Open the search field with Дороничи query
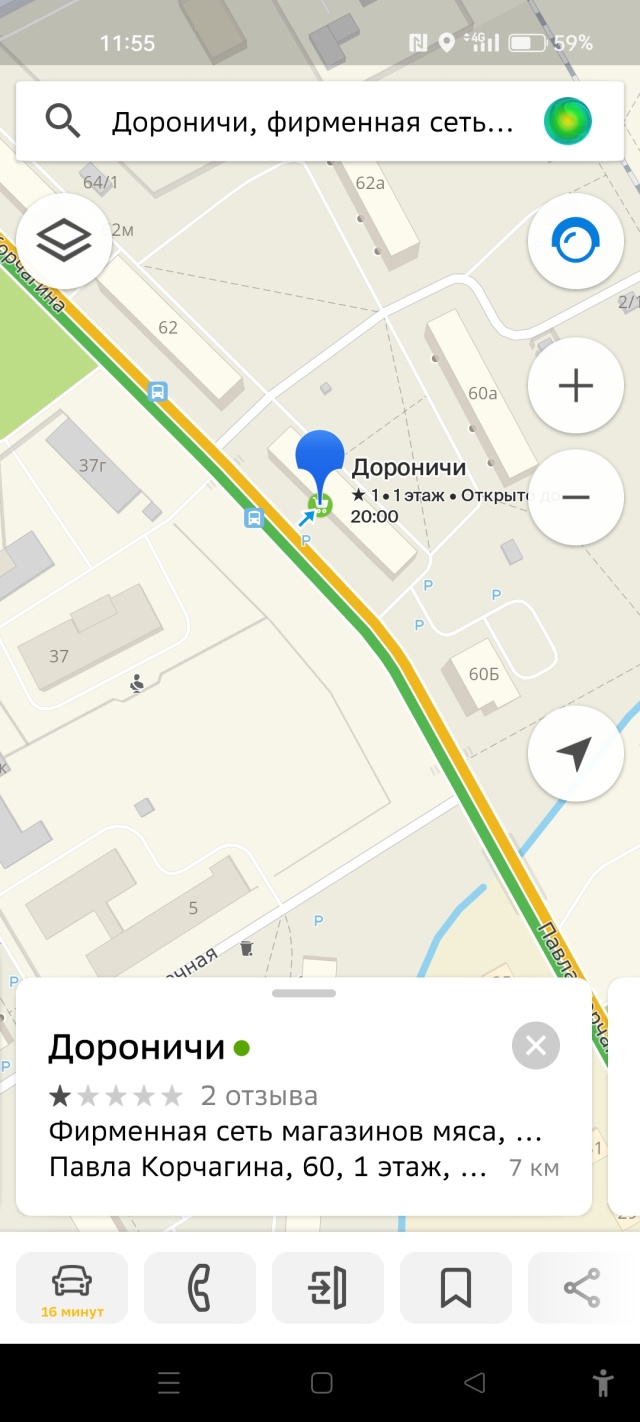 click(x=310, y=122)
